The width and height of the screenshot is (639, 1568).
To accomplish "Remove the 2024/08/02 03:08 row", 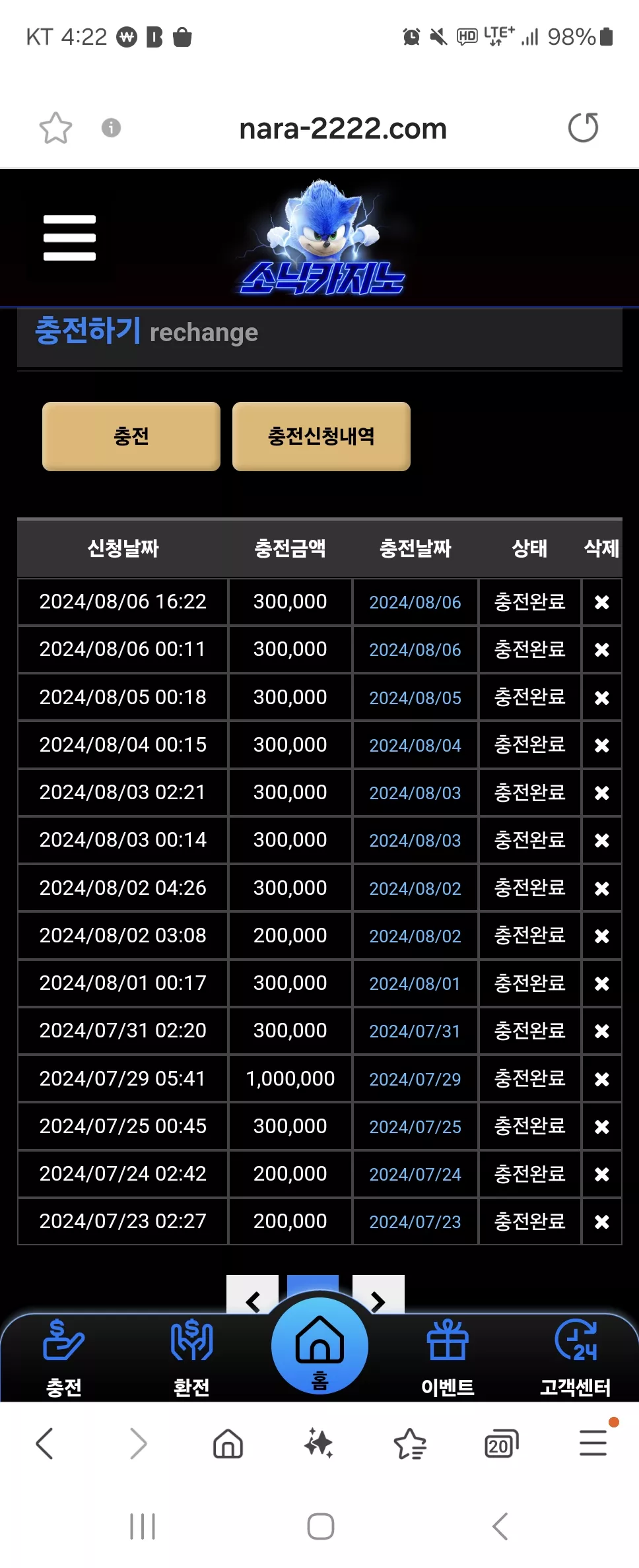I will pyautogui.click(x=601, y=936).
